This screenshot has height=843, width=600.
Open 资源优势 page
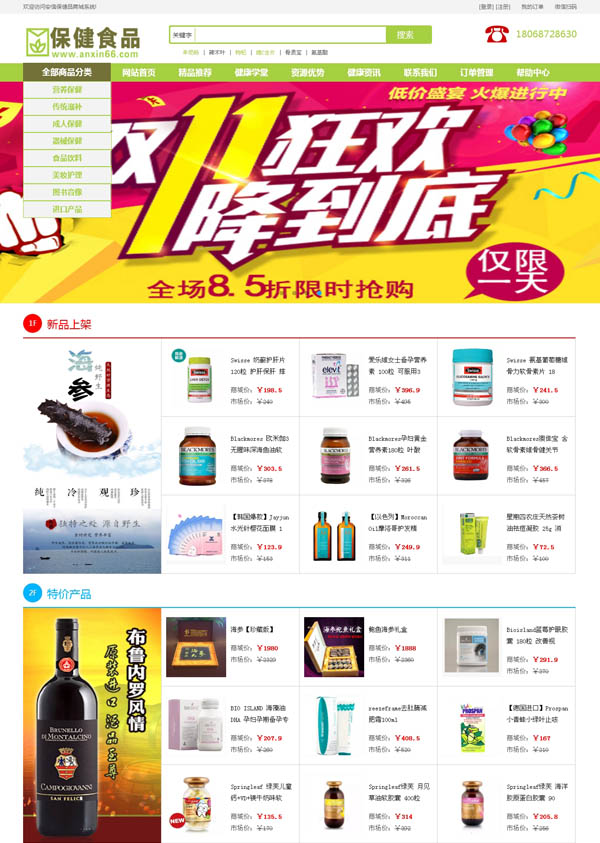coord(307,73)
